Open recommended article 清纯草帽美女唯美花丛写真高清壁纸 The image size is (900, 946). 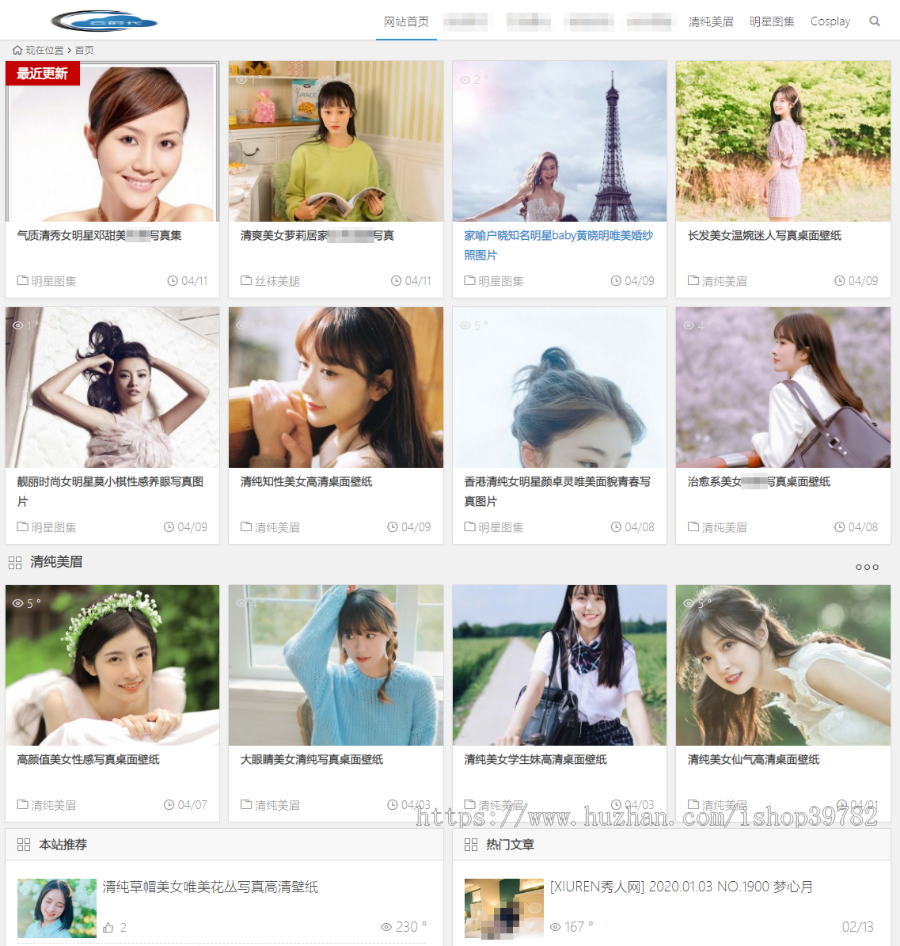(x=210, y=887)
